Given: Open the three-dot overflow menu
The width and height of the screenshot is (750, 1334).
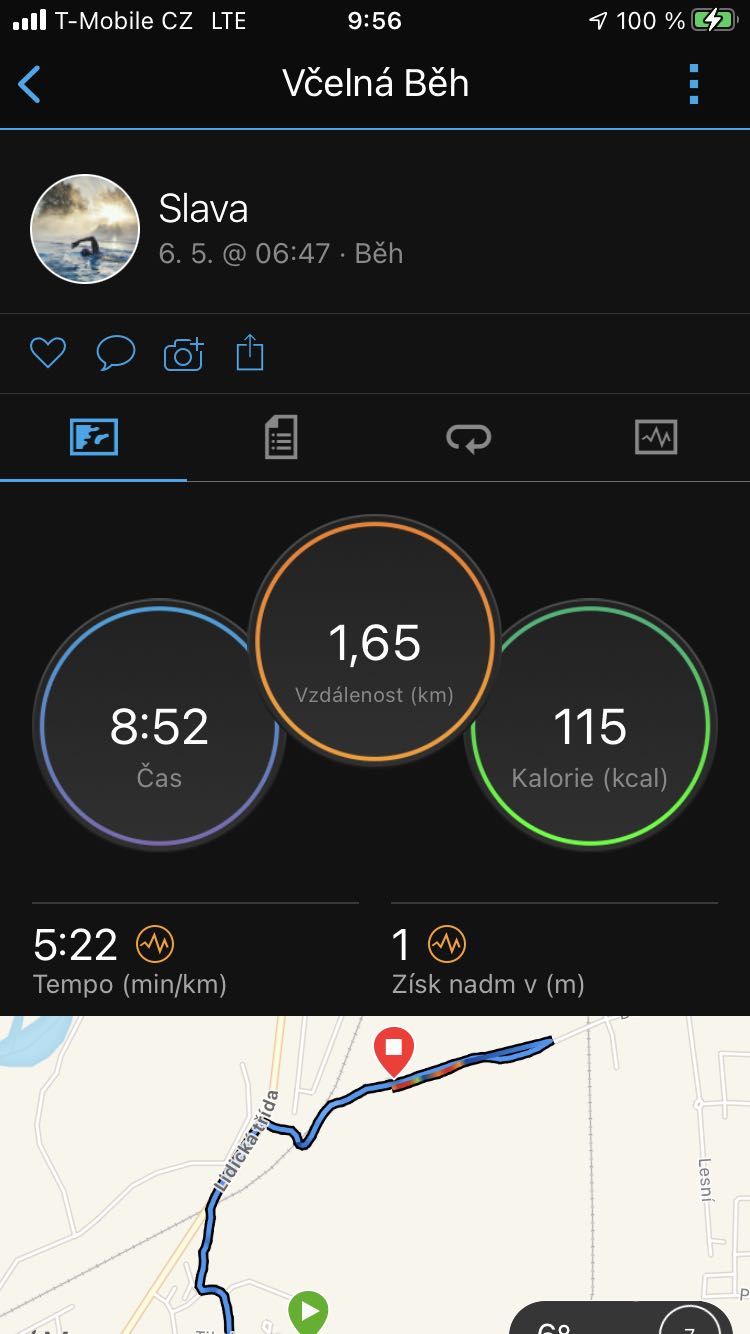Looking at the screenshot, I should [694, 85].
